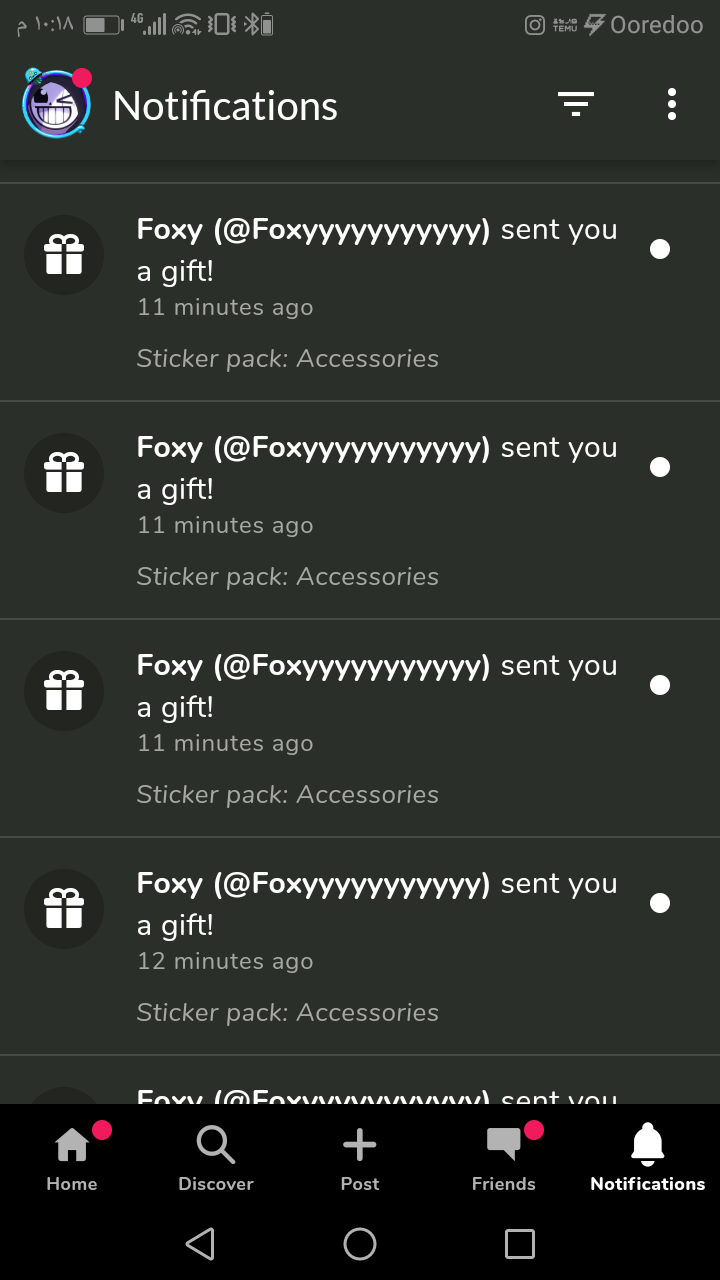Switch to the Discover tab
The image size is (720, 1280).
coord(216,1157)
